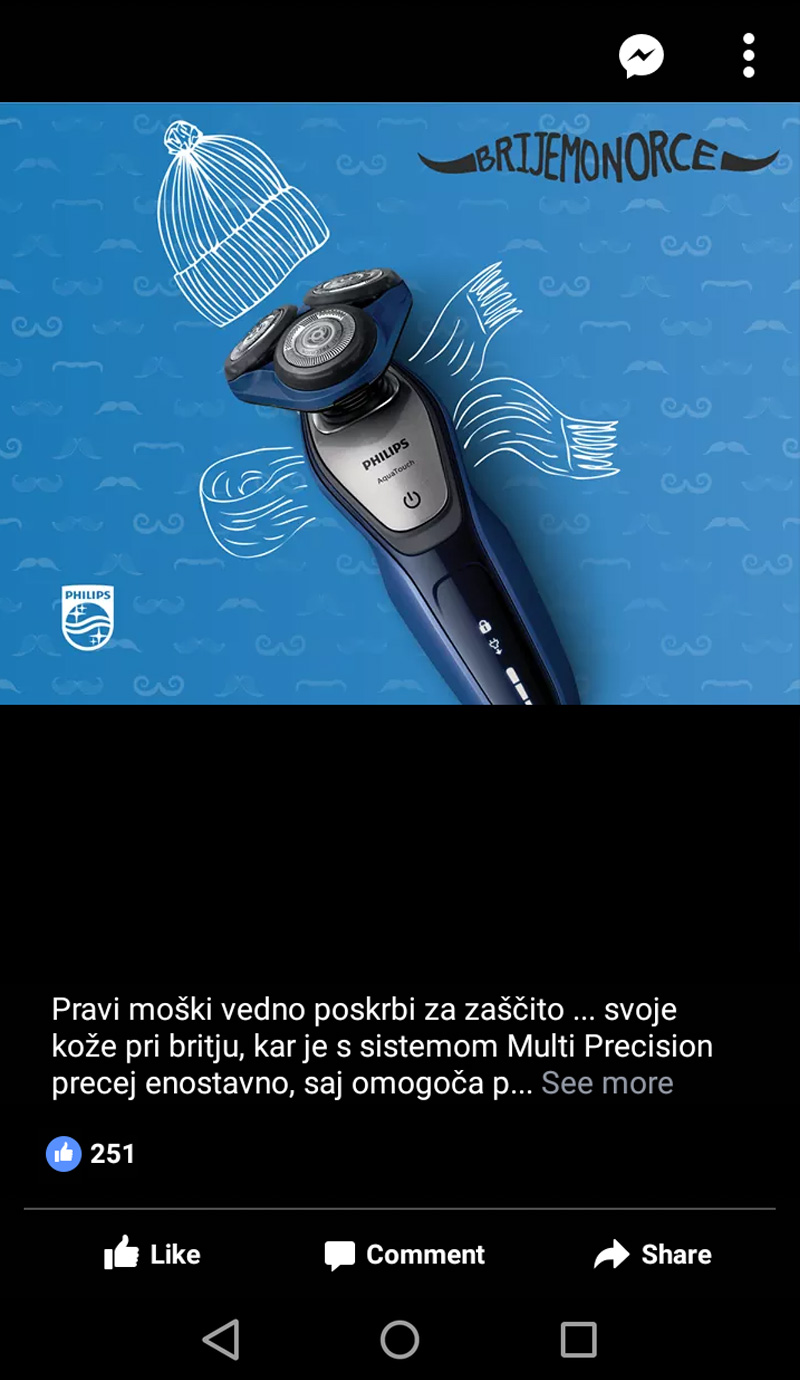This screenshot has height=1380, width=800.
Task: Expand the caption with See more
Action: 607,1083
